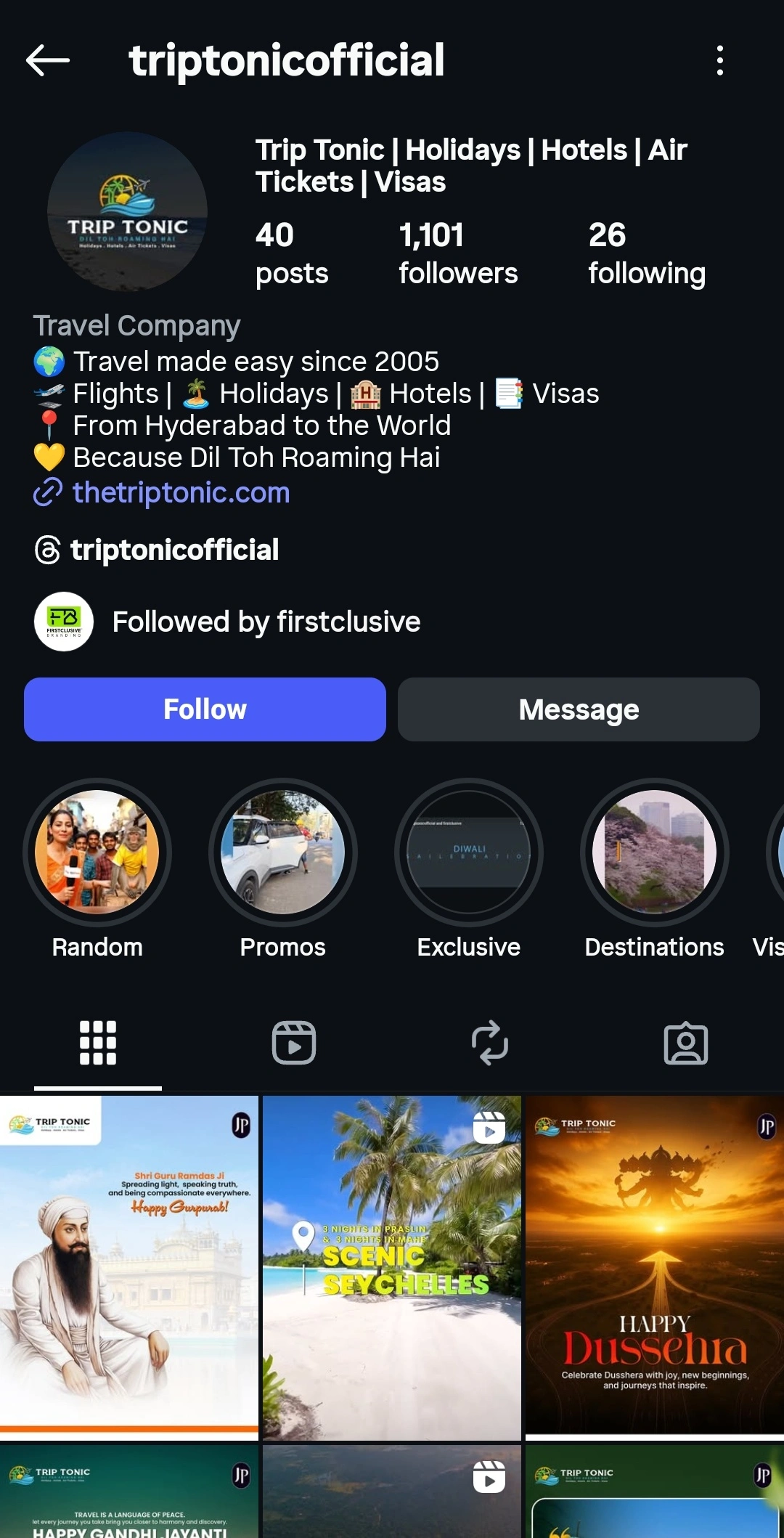
Task: Switch to the tagged photos tab
Action: click(x=686, y=1043)
